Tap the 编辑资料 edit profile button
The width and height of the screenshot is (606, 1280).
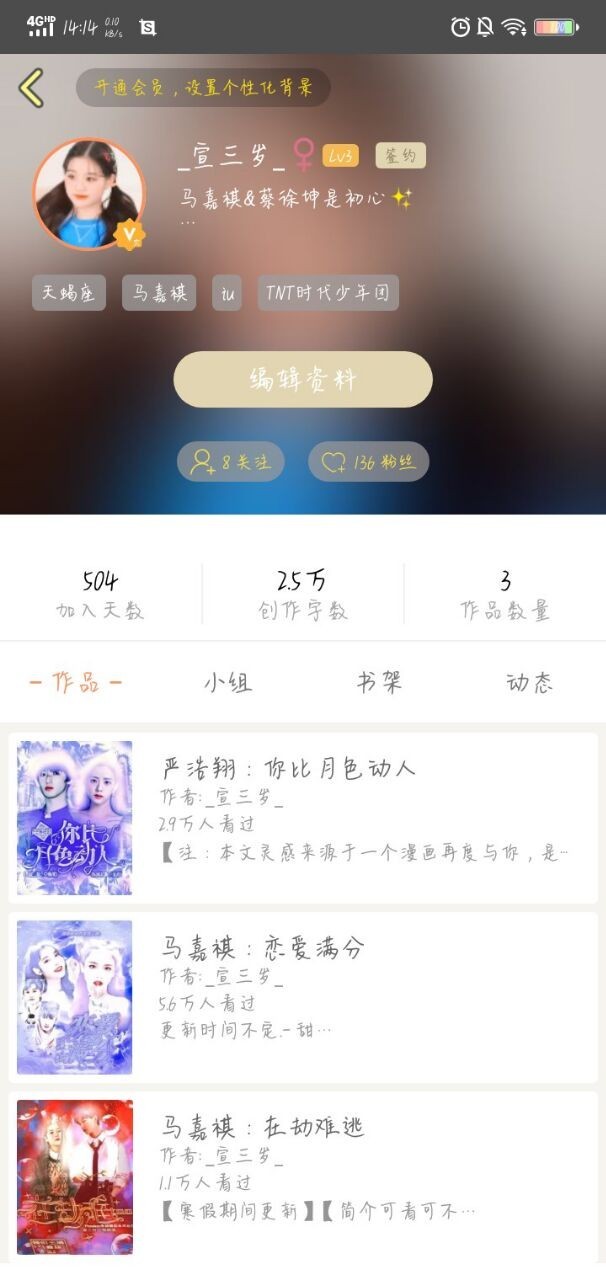coord(303,379)
